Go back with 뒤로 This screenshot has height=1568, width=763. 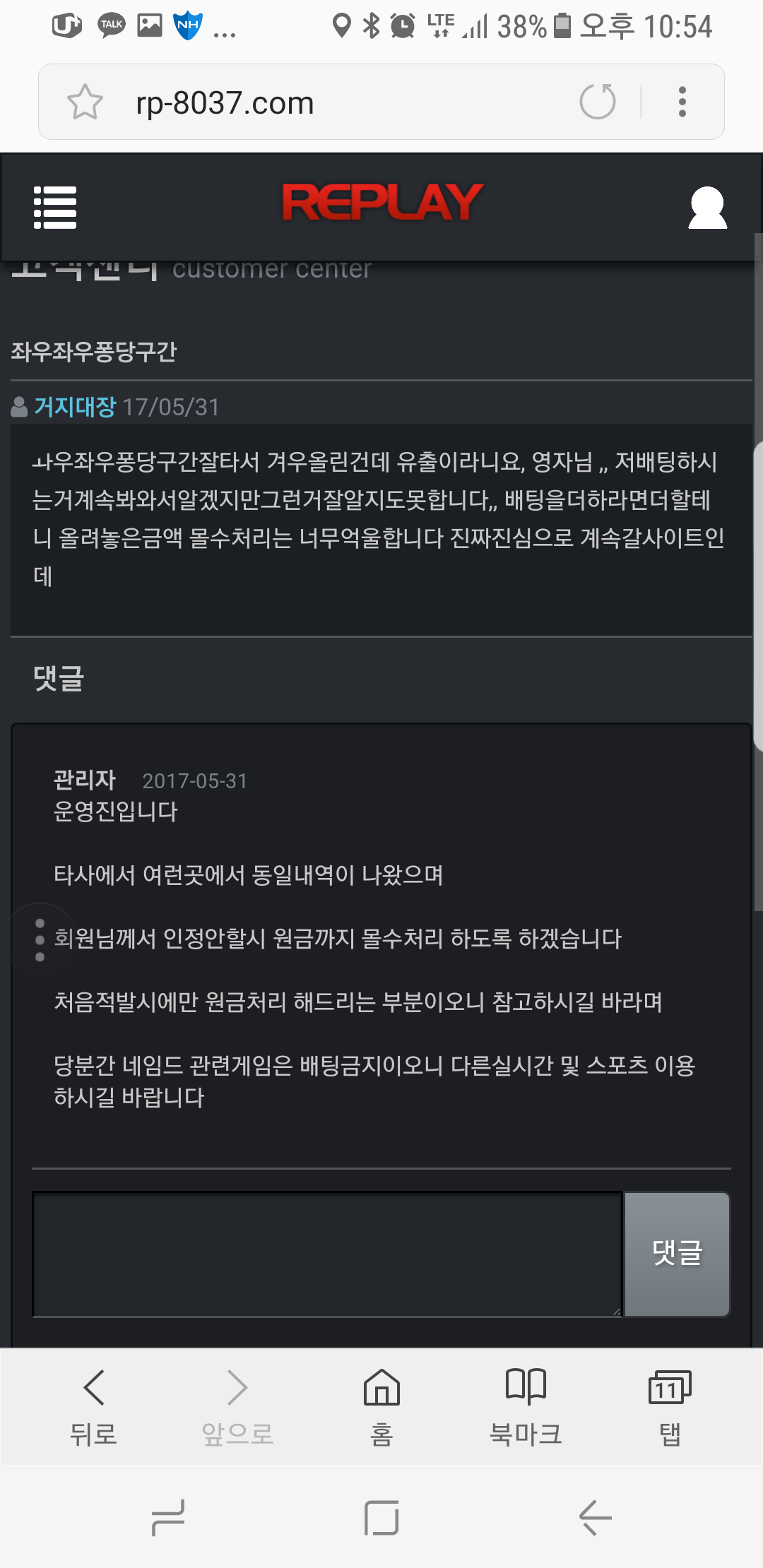pyautogui.click(x=93, y=1407)
